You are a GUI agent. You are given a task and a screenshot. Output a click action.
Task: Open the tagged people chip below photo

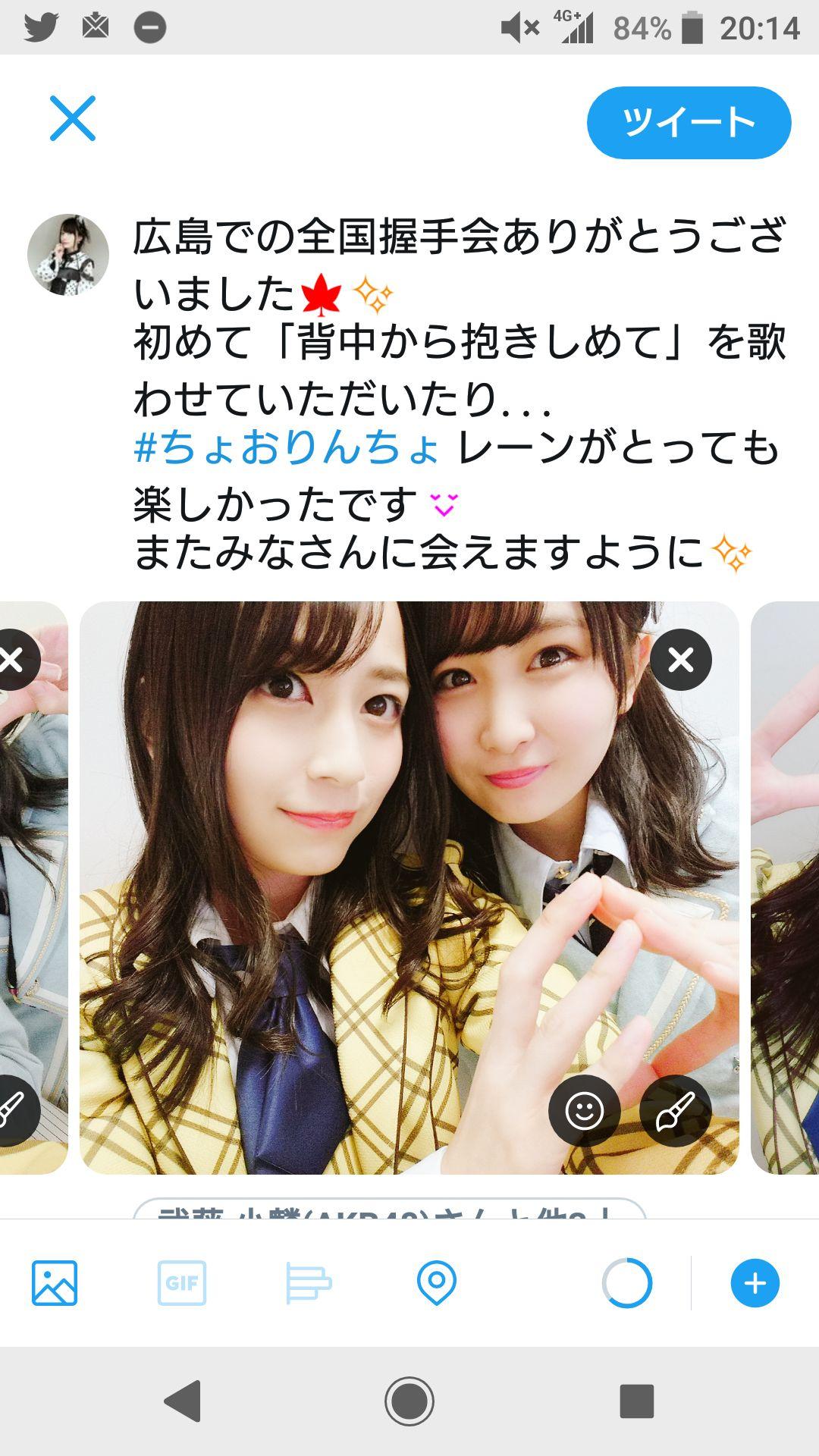pyautogui.click(x=388, y=1210)
